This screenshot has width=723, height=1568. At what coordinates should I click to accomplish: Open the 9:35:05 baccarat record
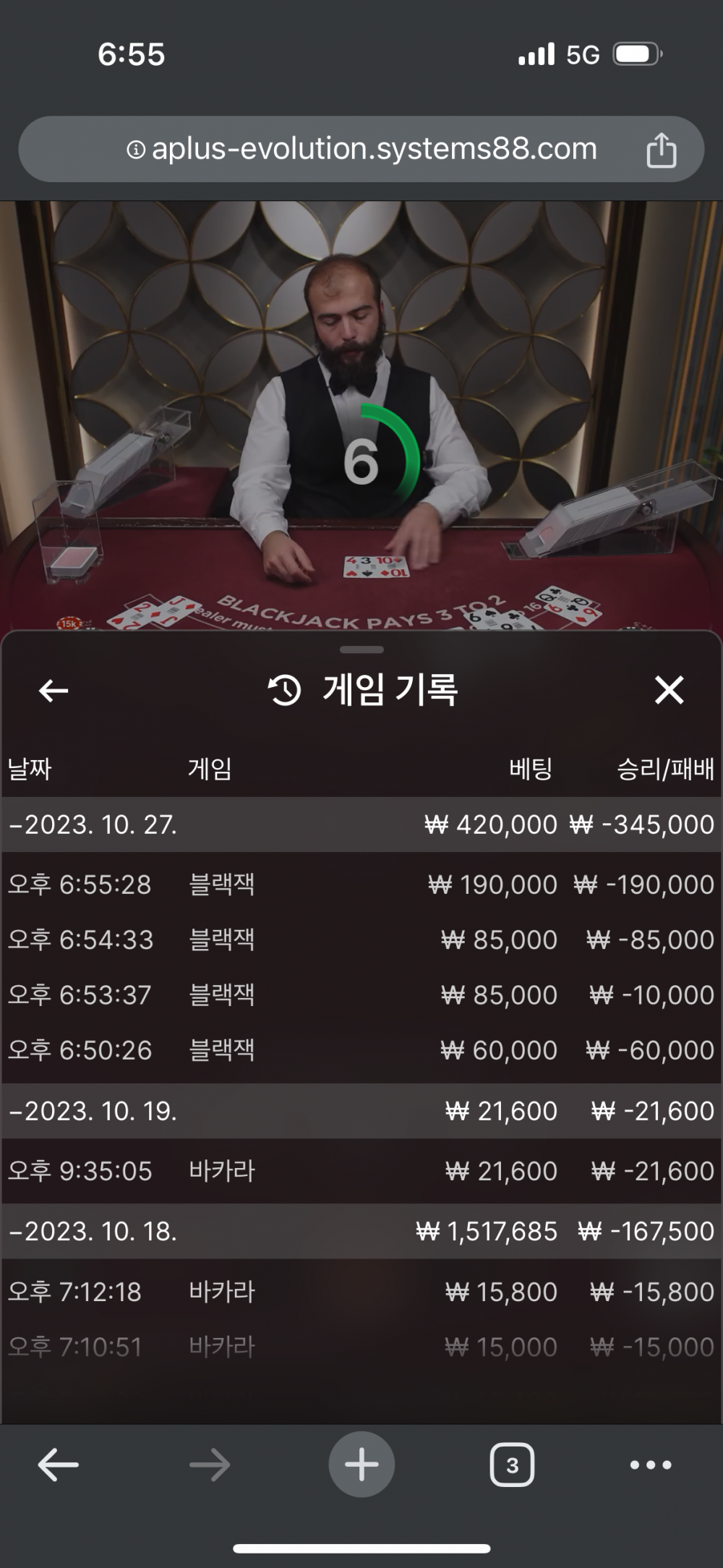point(361,1171)
